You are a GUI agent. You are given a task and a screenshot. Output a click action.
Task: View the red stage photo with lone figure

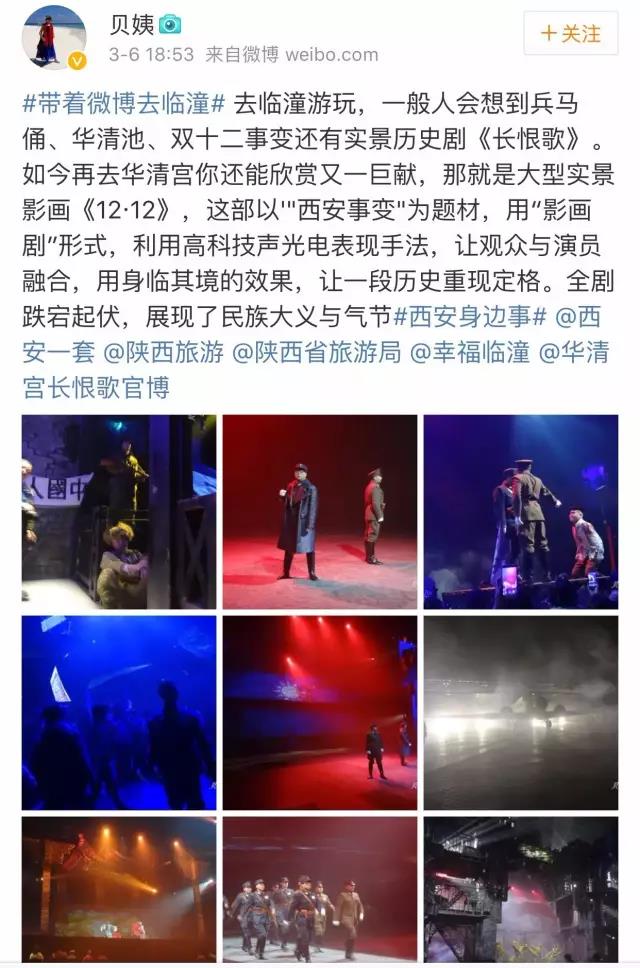tap(319, 712)
